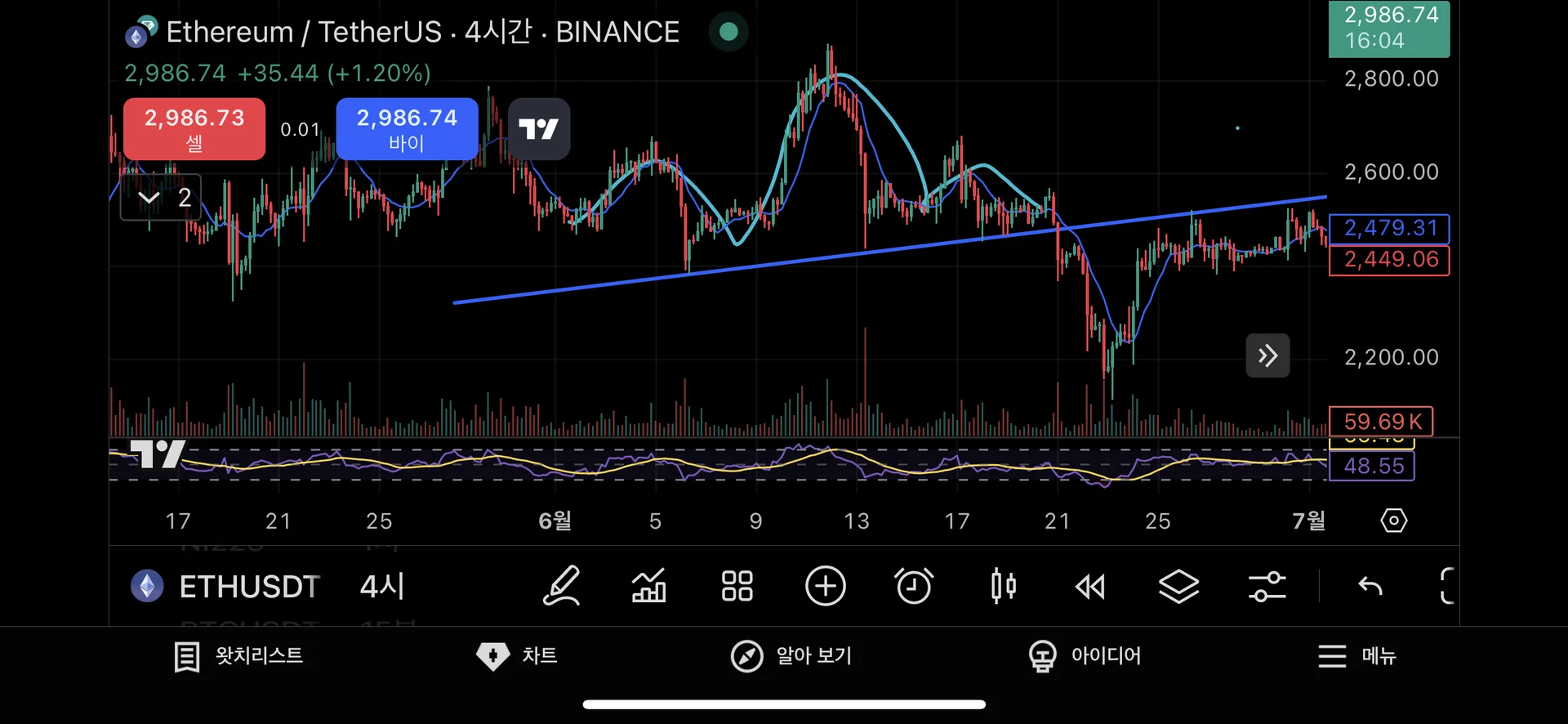Undo the last chart action

(1370, 587)
